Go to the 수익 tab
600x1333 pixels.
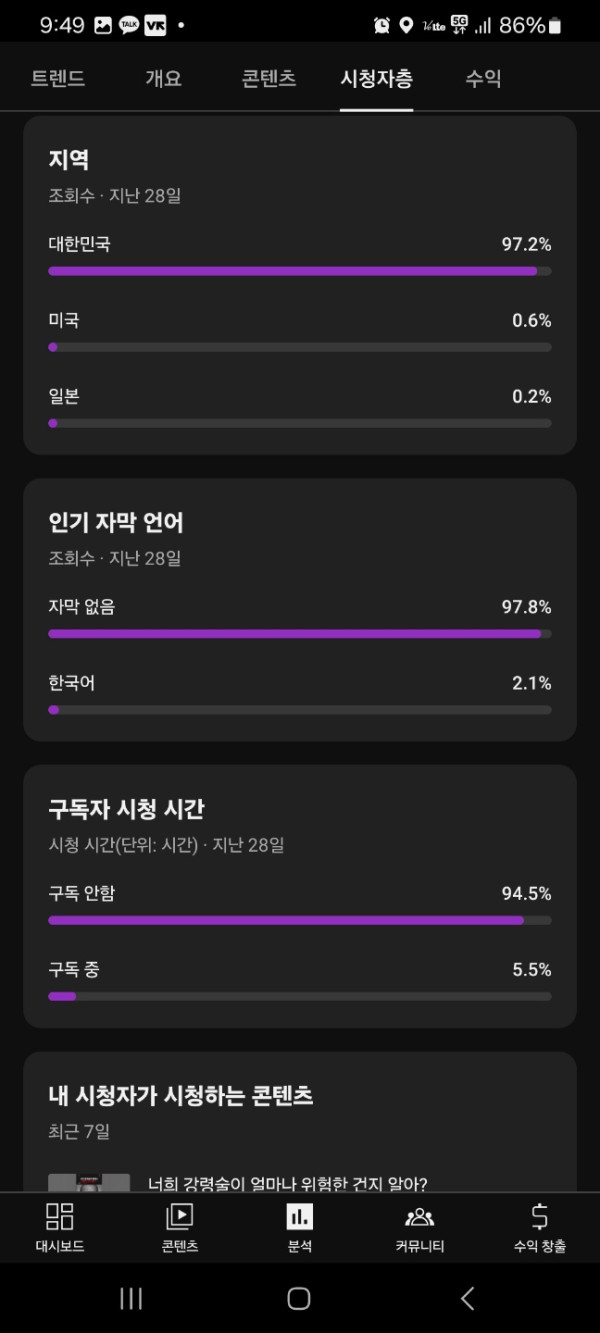click(x=483, y=79)
